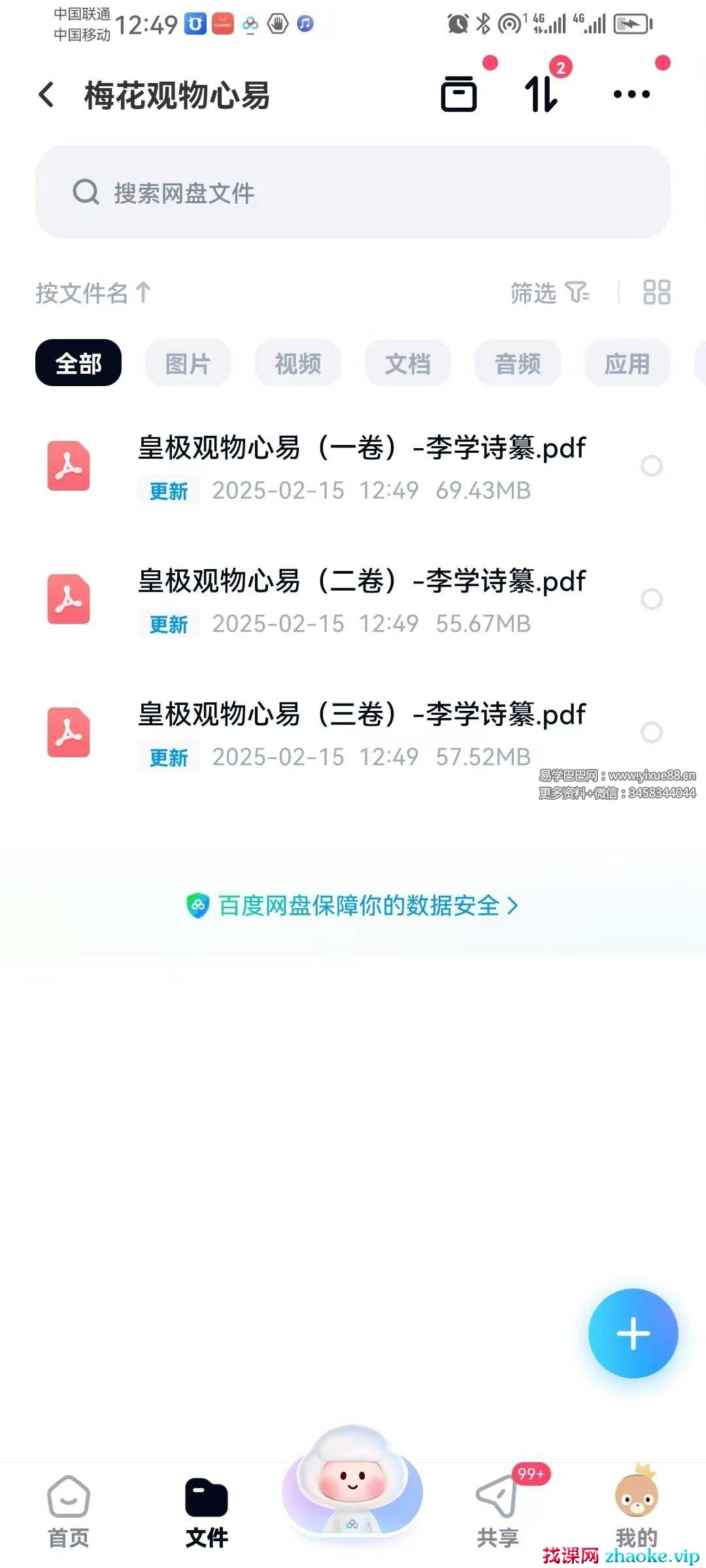Viewport: 706px width, 1568px height.
Task: Select the 图片 filter chip
Action: pos(188,363)
